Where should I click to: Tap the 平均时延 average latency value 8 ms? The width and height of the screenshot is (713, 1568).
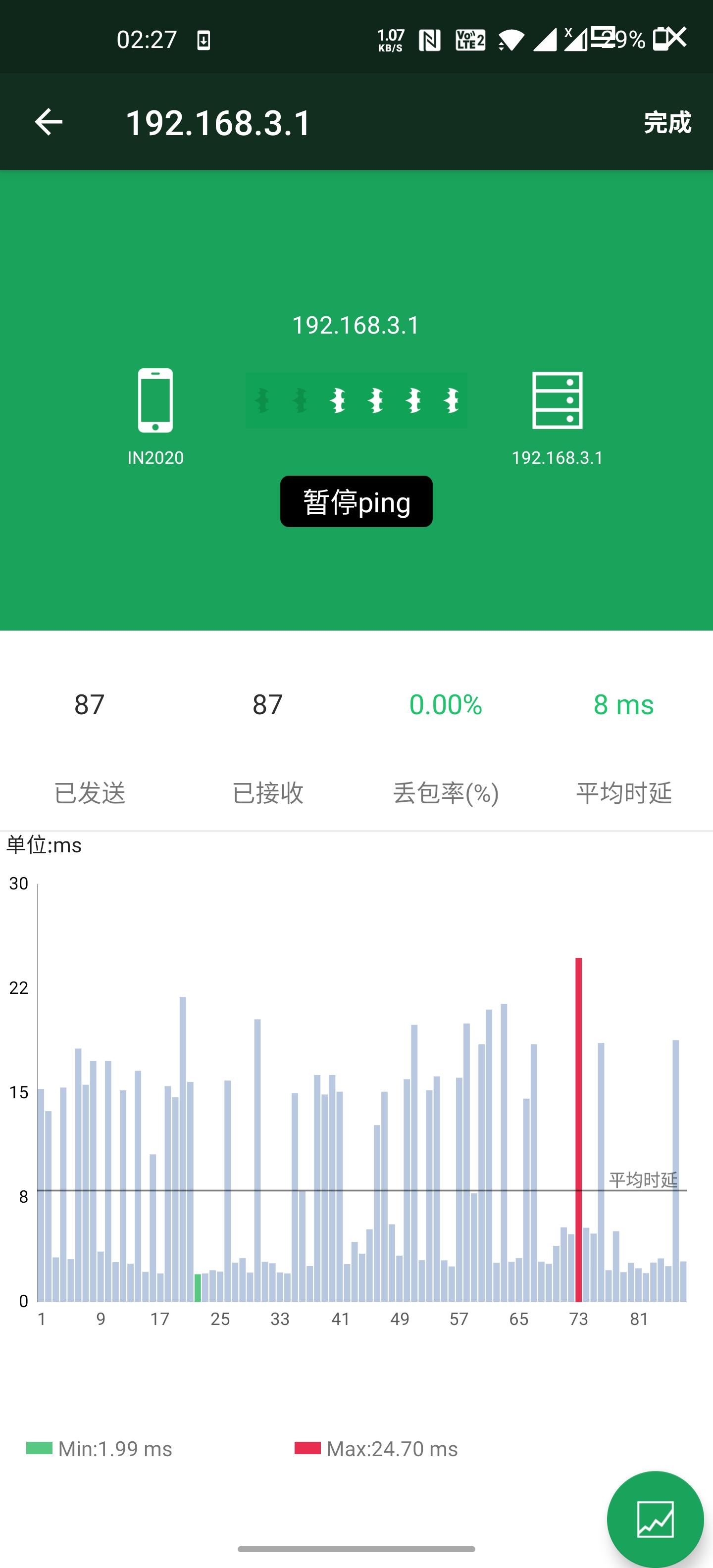[623, 704]
